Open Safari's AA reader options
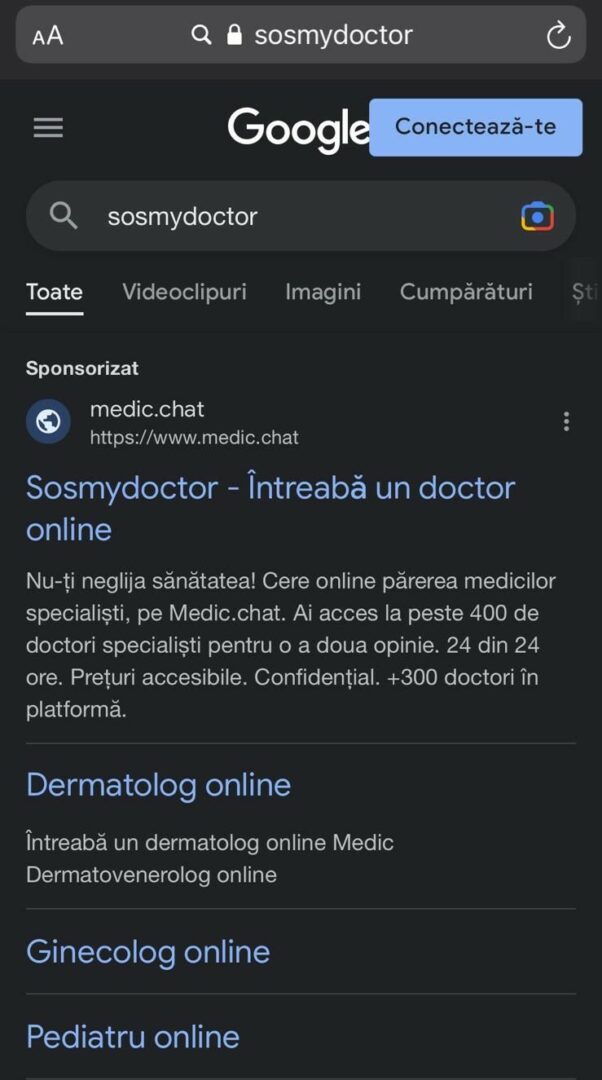Viewport: 602px width, 1080px height. (48, 36)
